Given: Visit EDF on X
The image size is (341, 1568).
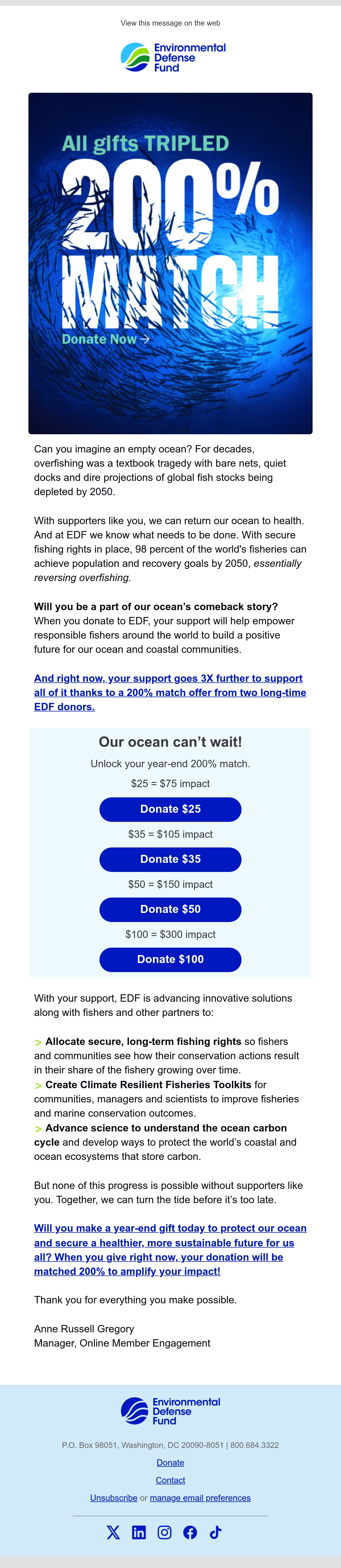Looking at the screenshot, I should pos(114,1532).
